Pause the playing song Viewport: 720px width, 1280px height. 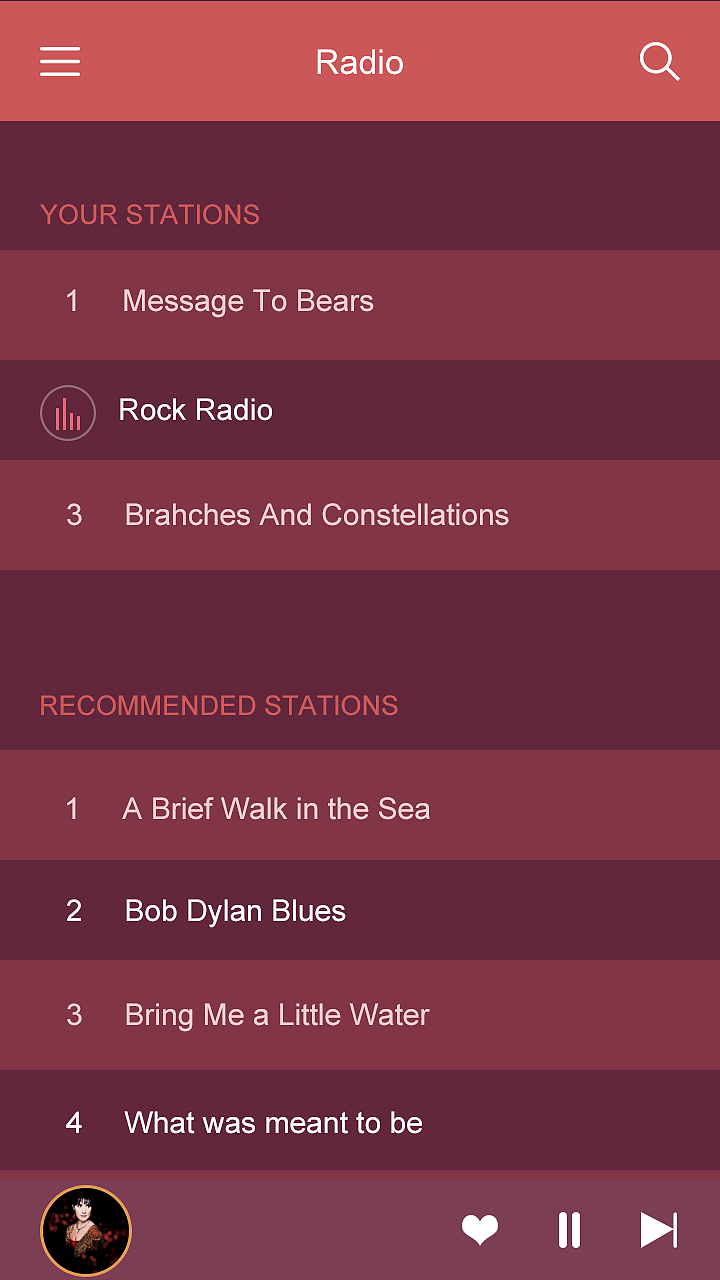[x=569, y=1230]
